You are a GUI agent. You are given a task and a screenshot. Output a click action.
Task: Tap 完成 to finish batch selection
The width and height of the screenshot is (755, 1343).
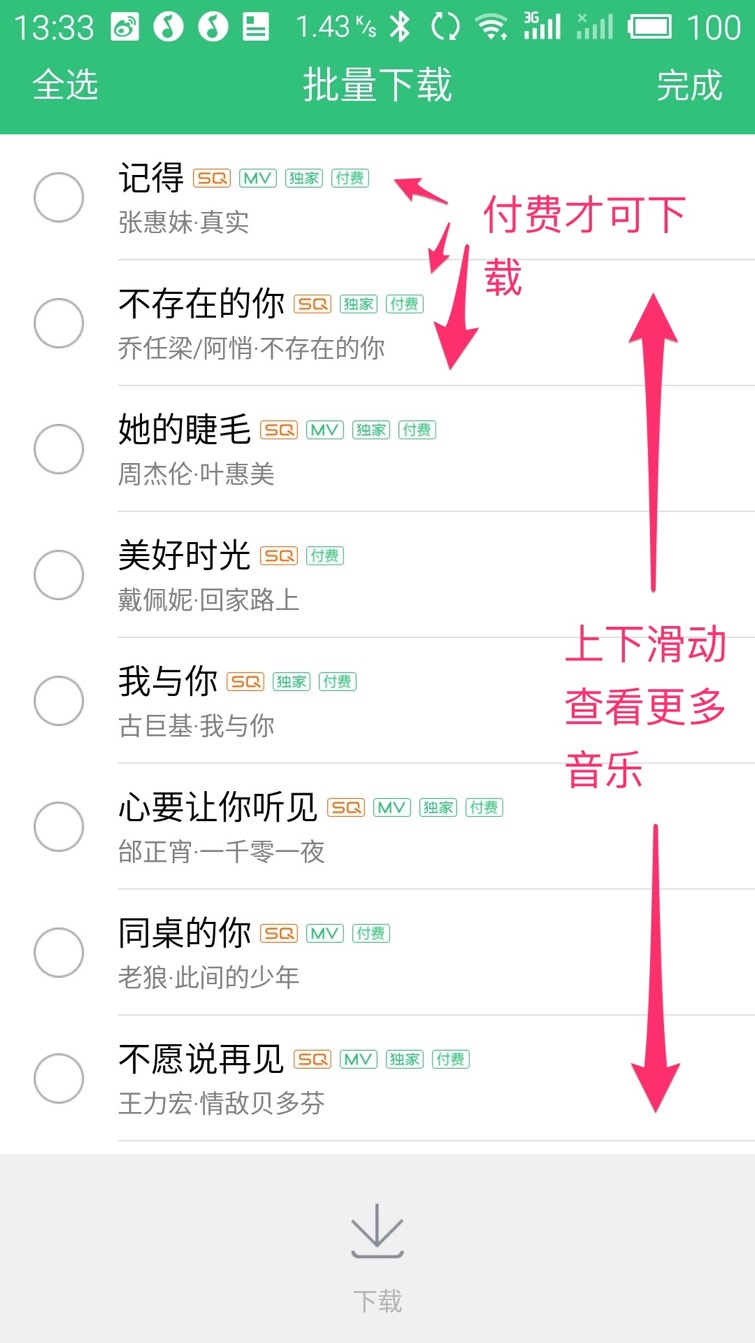(688, 85)
